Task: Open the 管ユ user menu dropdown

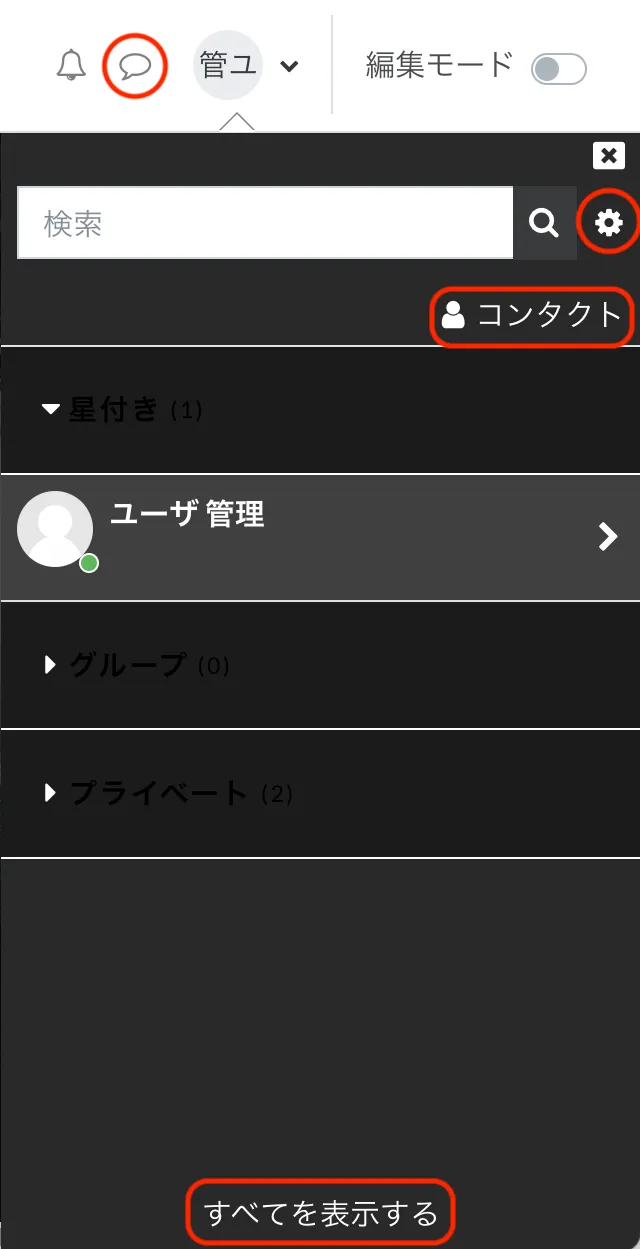Action: coord(246,66)
